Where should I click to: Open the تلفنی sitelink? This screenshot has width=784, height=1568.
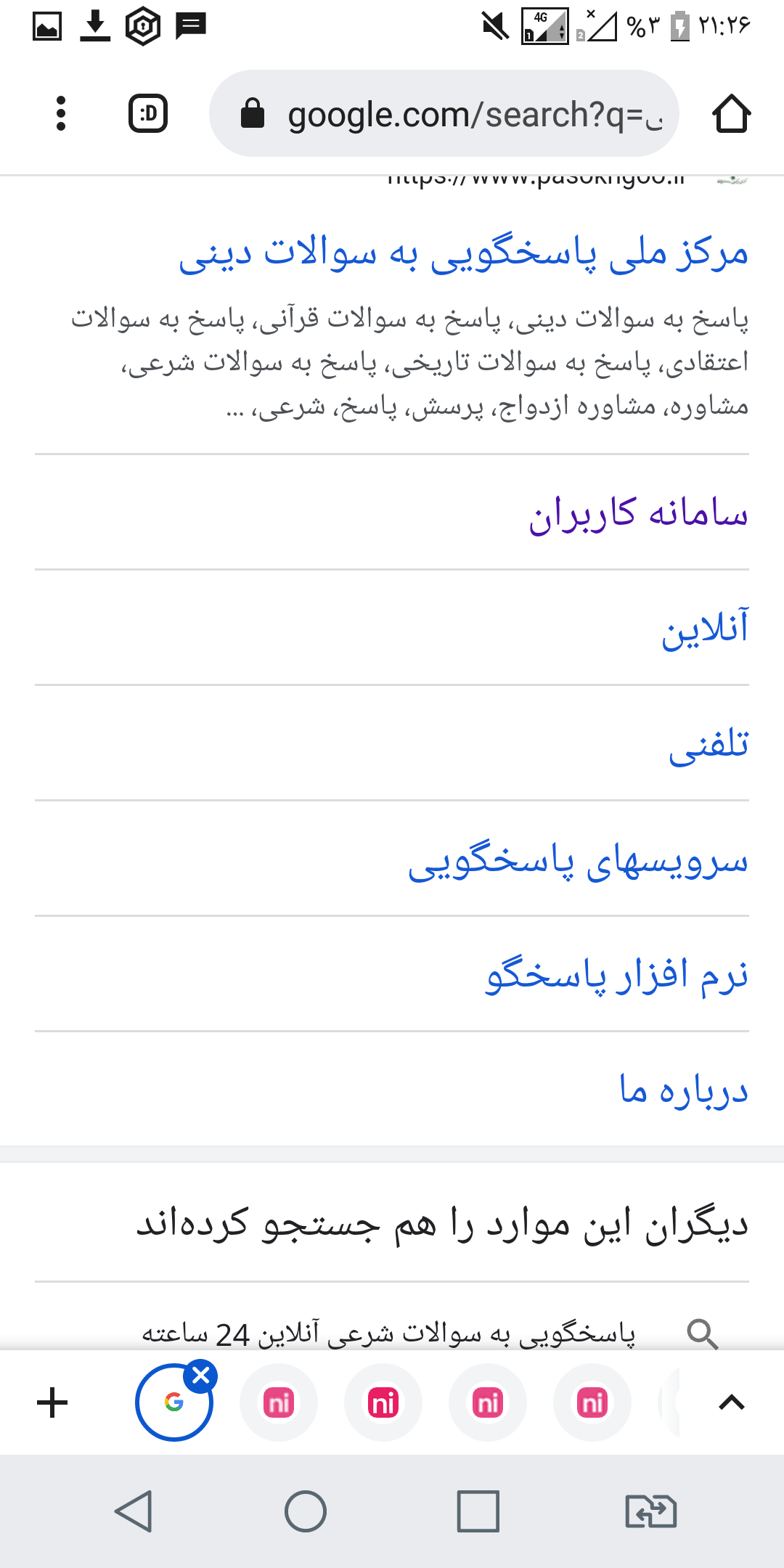point(708,745)
